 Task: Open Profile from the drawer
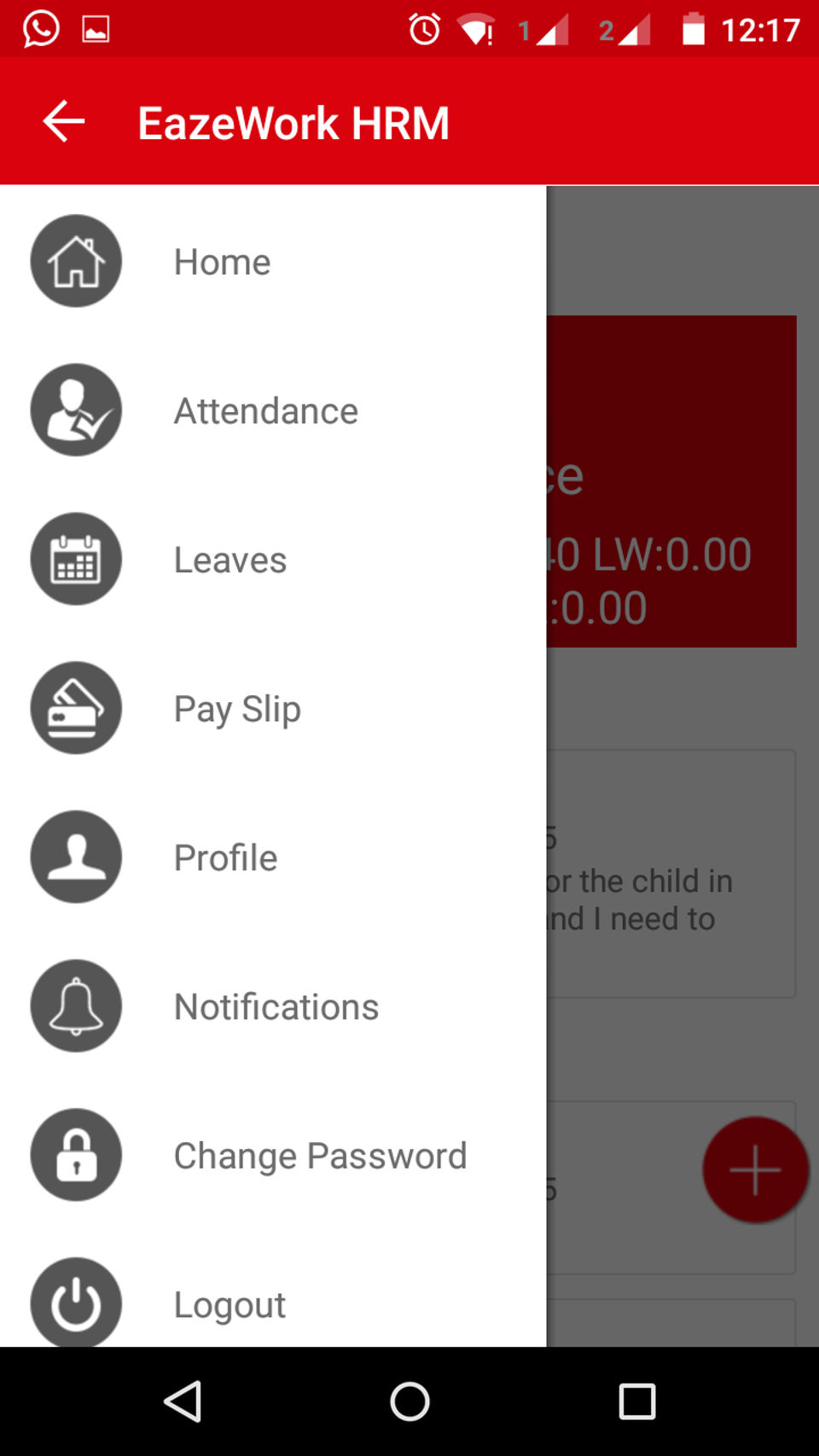tap(225, 858)
